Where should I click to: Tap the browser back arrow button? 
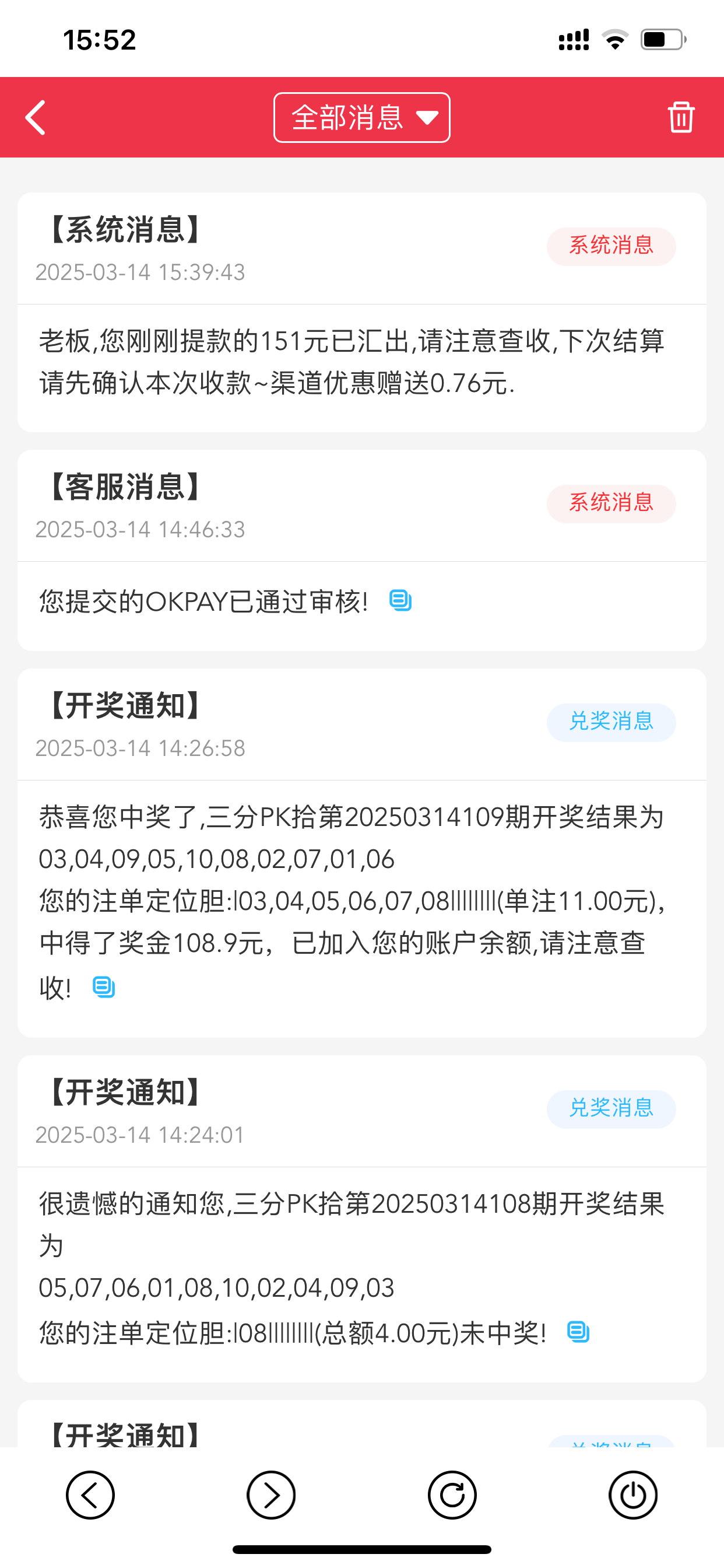tap(90, 1495)
